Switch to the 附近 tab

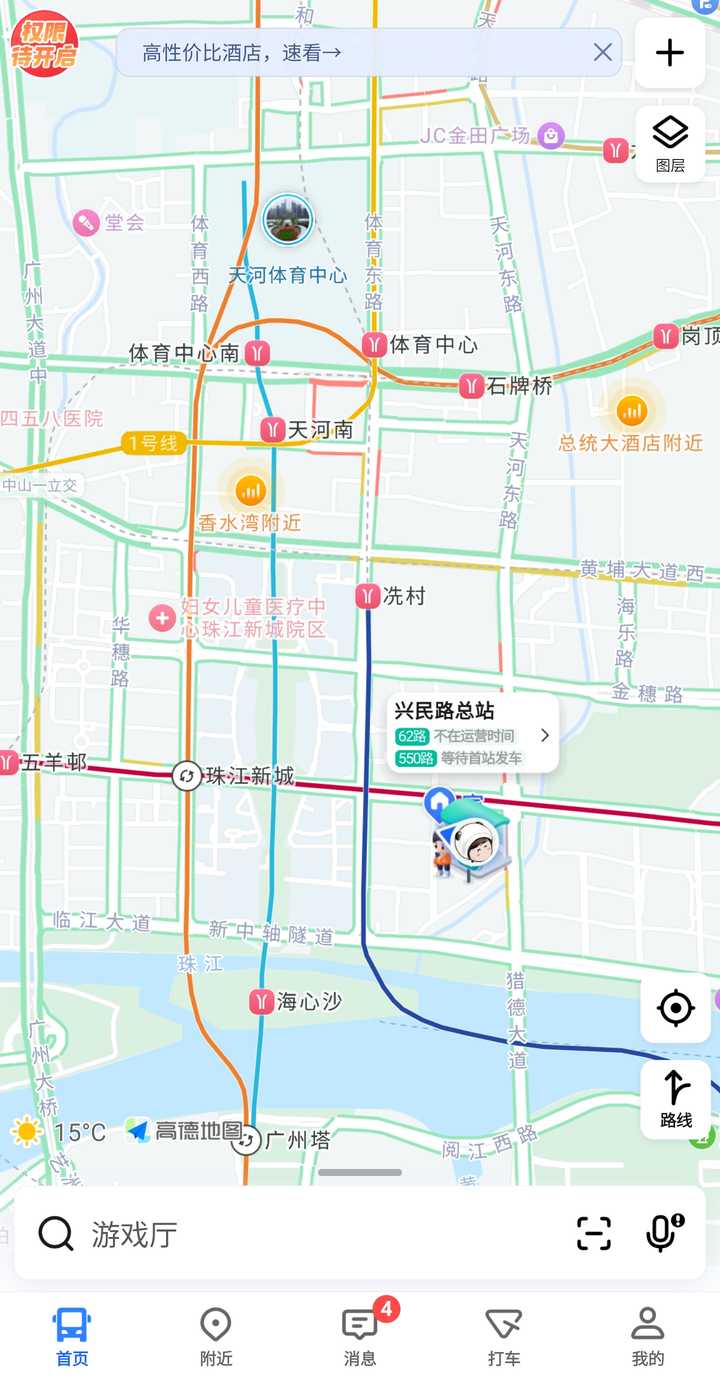click(216, 1337)
